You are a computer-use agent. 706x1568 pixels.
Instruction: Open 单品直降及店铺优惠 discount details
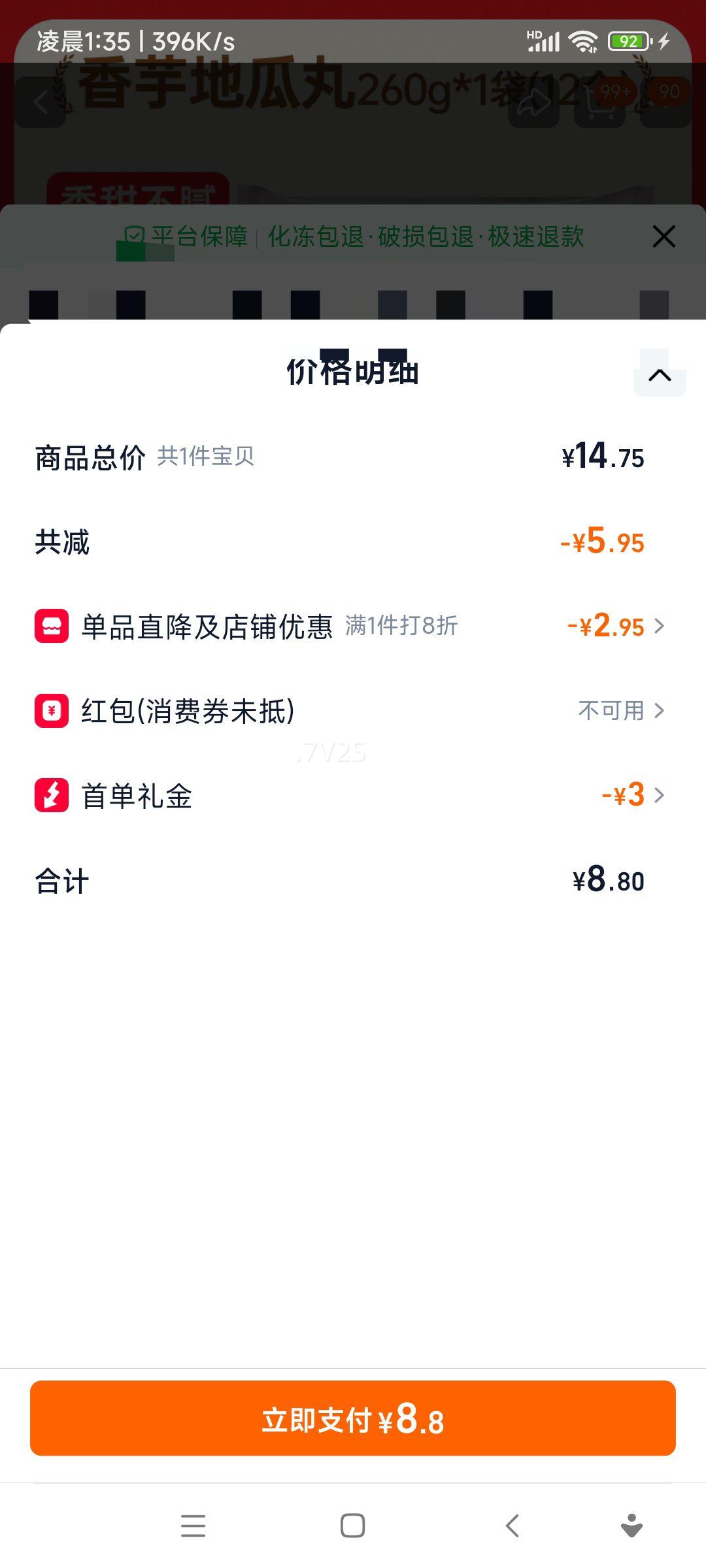click(x=353, y=626)
